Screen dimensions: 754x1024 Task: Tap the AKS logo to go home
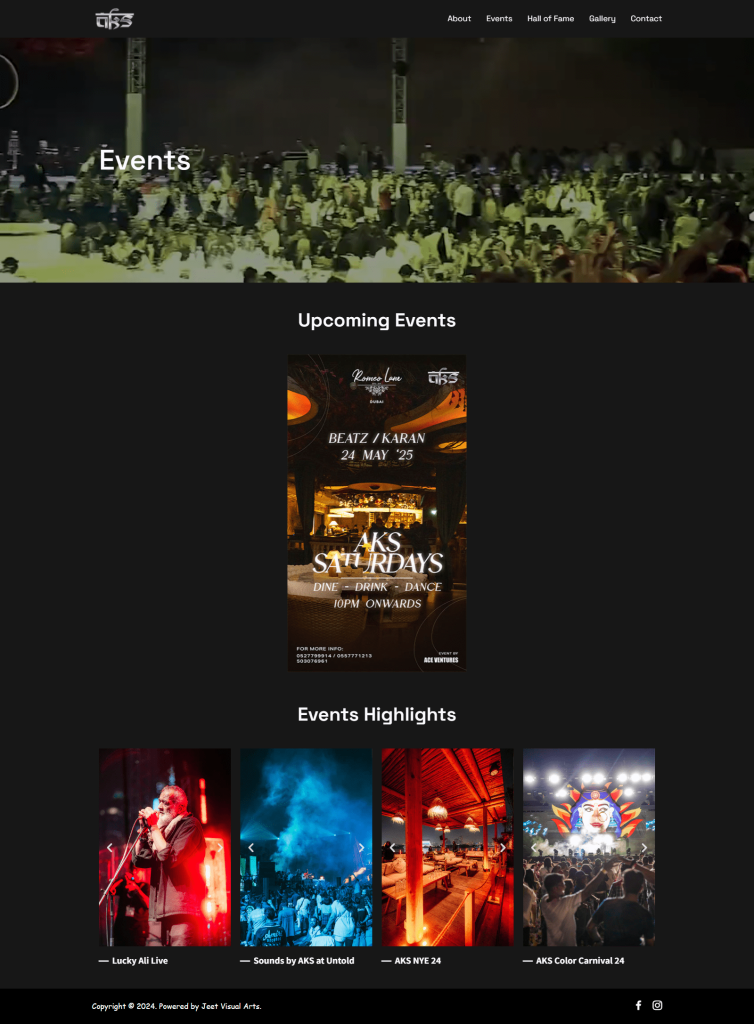[115, 19]
